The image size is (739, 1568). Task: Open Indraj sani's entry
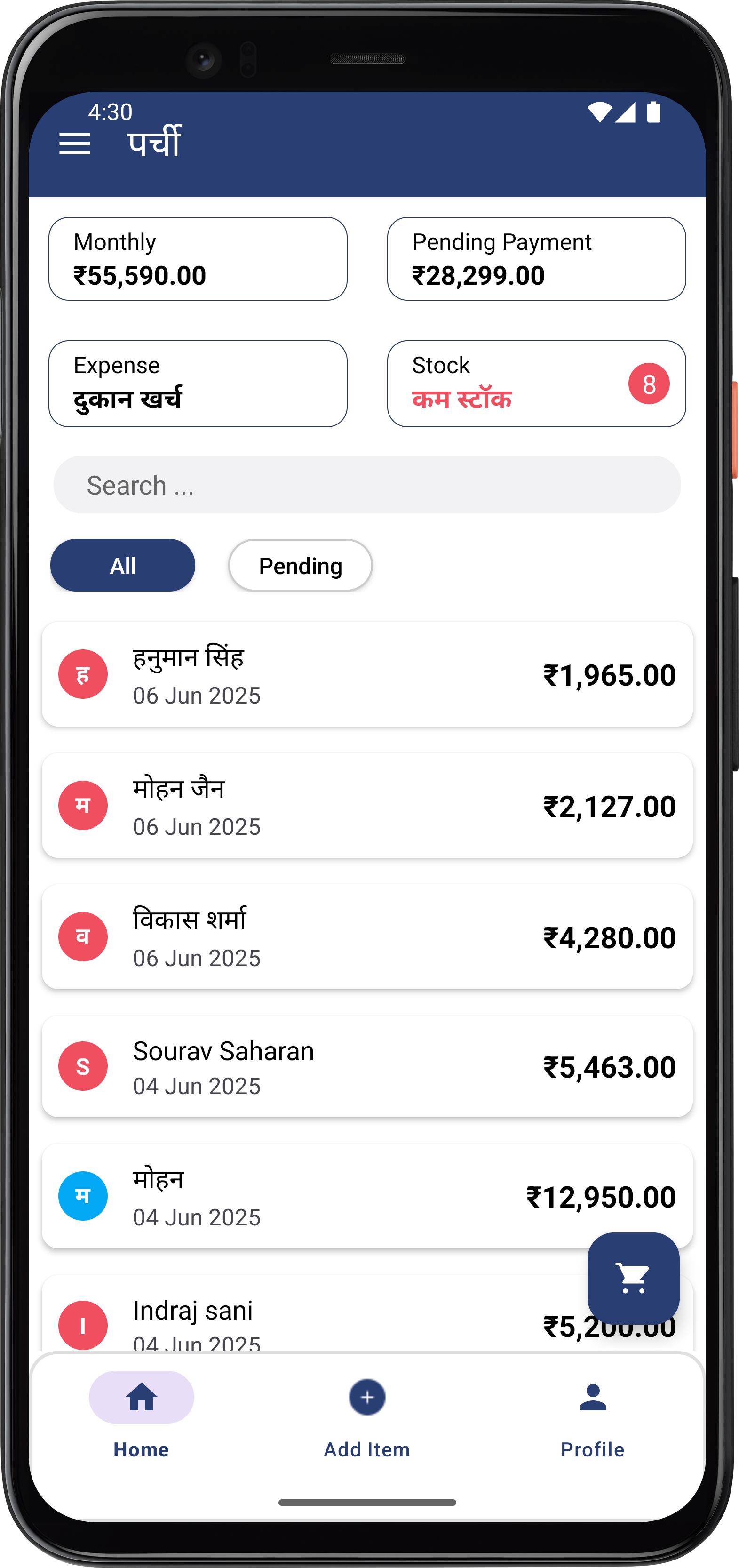[304, 1321]
